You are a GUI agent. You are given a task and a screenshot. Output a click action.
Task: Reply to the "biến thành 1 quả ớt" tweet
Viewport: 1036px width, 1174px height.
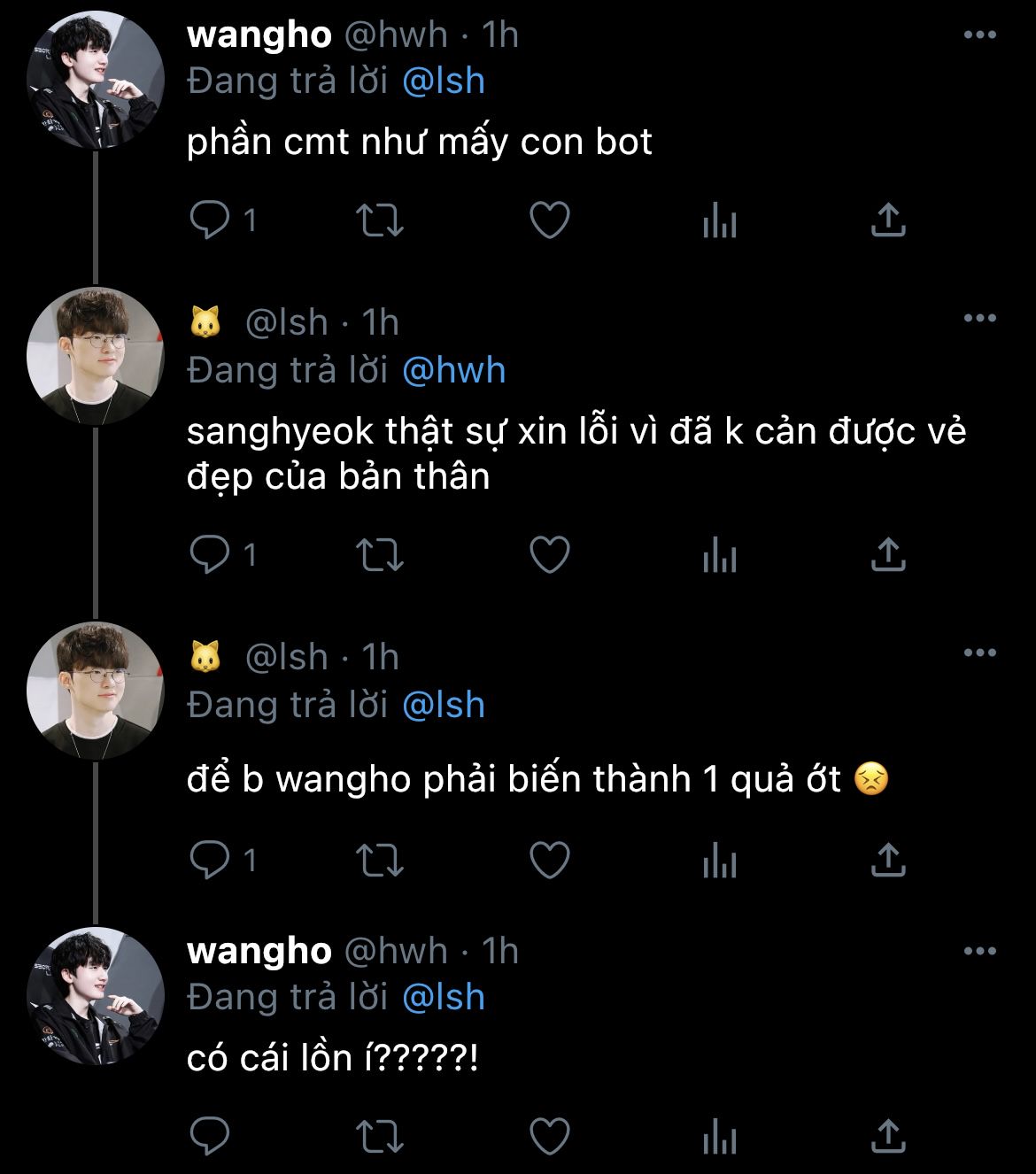pyautogui.click(x=210, y=860)
